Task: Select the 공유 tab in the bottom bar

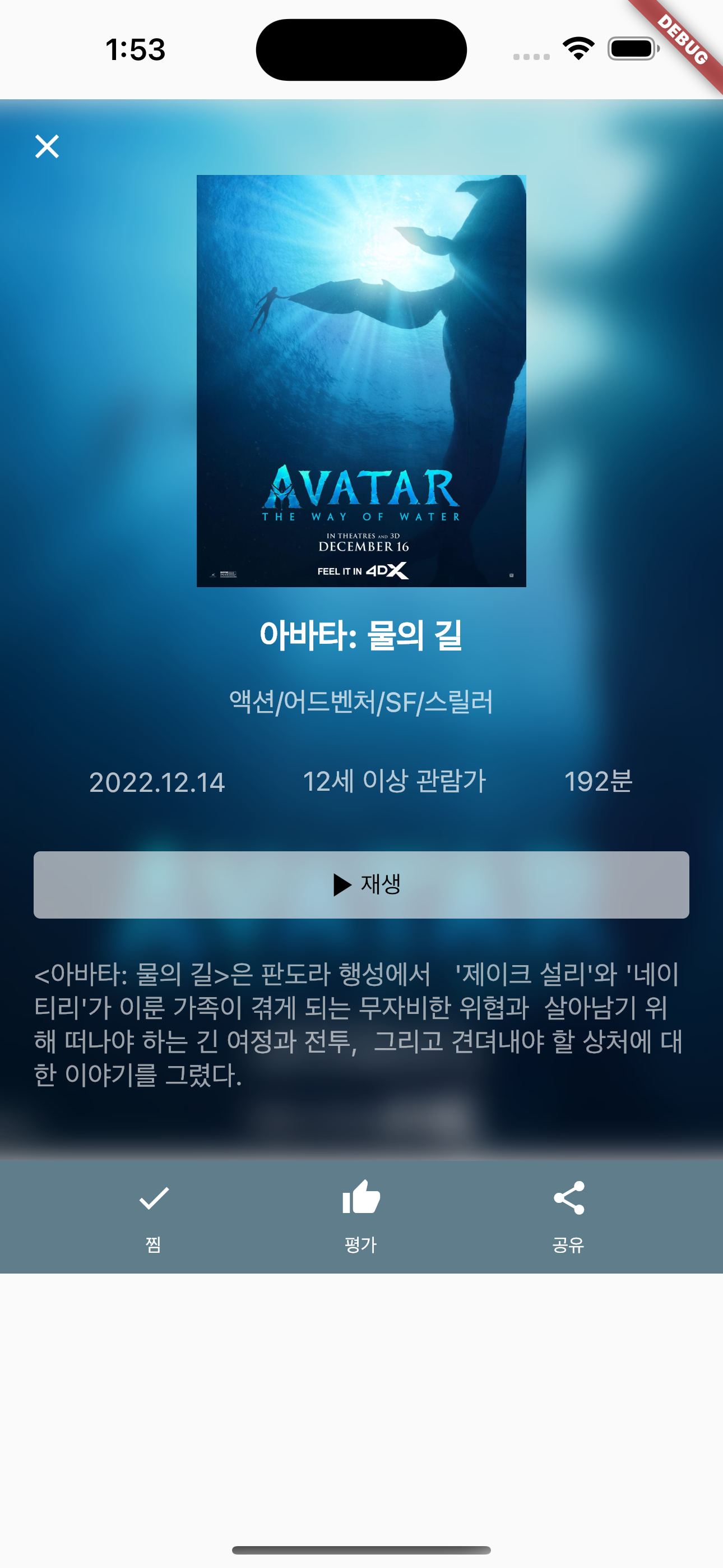Action: (x=568, y=1217)
